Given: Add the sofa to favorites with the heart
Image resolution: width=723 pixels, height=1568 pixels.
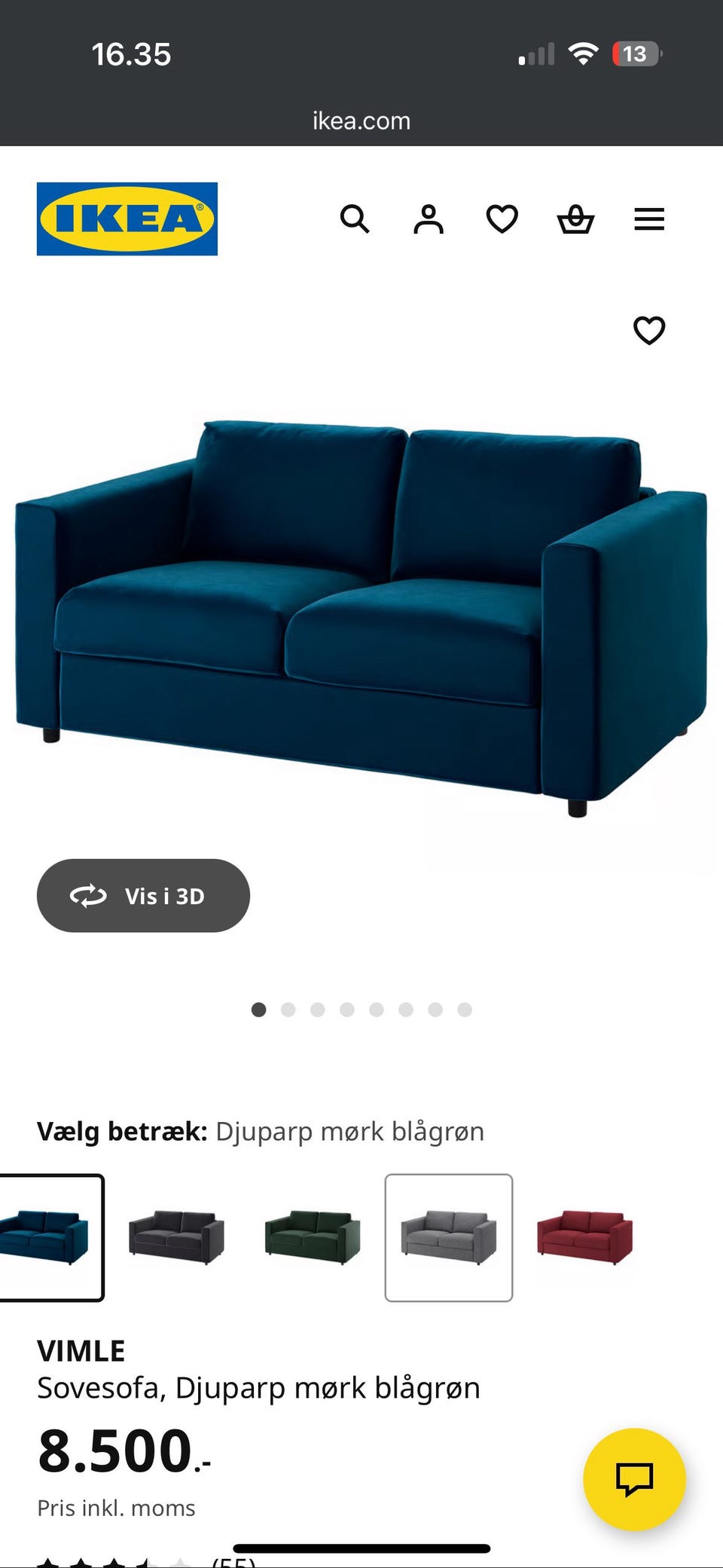Looking at the screenshot, I should pyautogui.click(x=648, y=330).
